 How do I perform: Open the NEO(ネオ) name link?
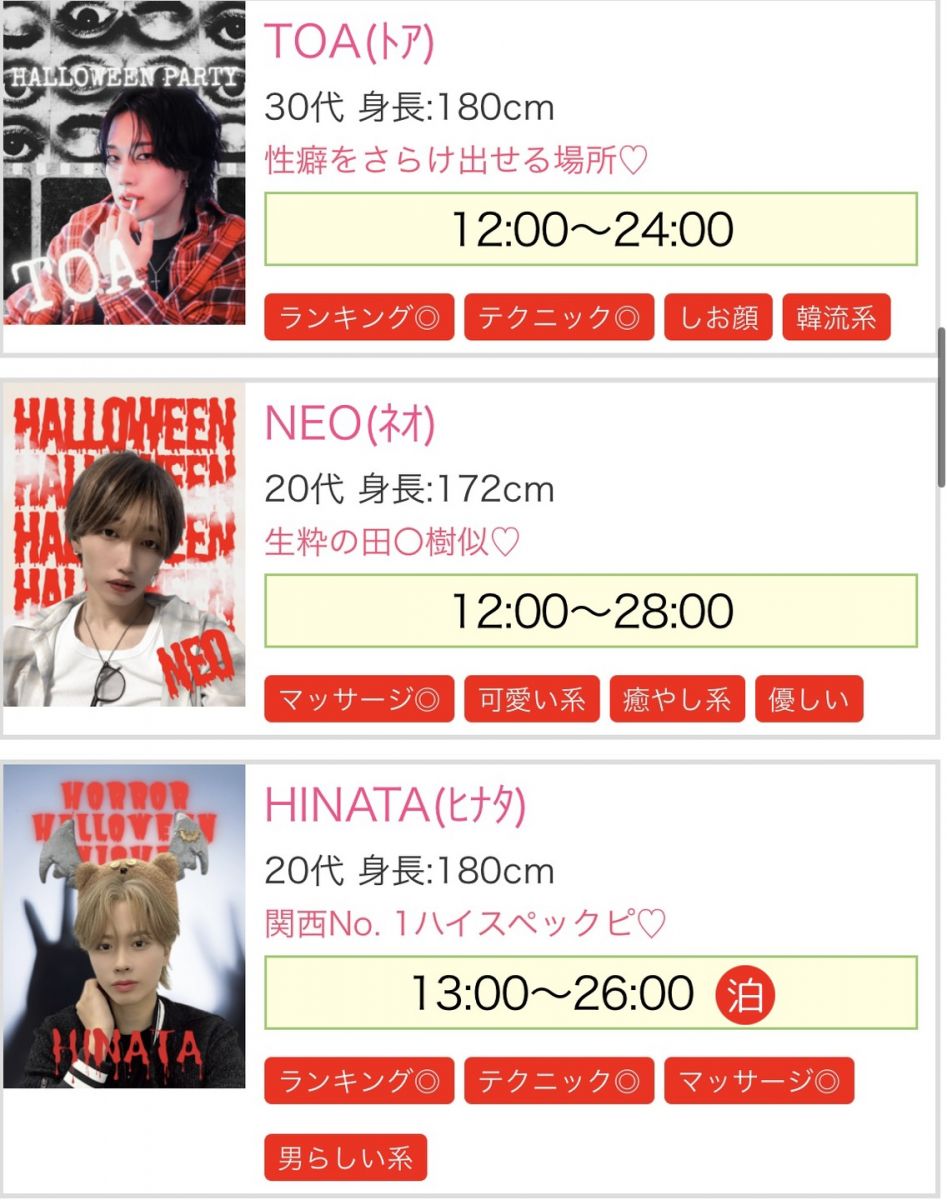[349, 425]
